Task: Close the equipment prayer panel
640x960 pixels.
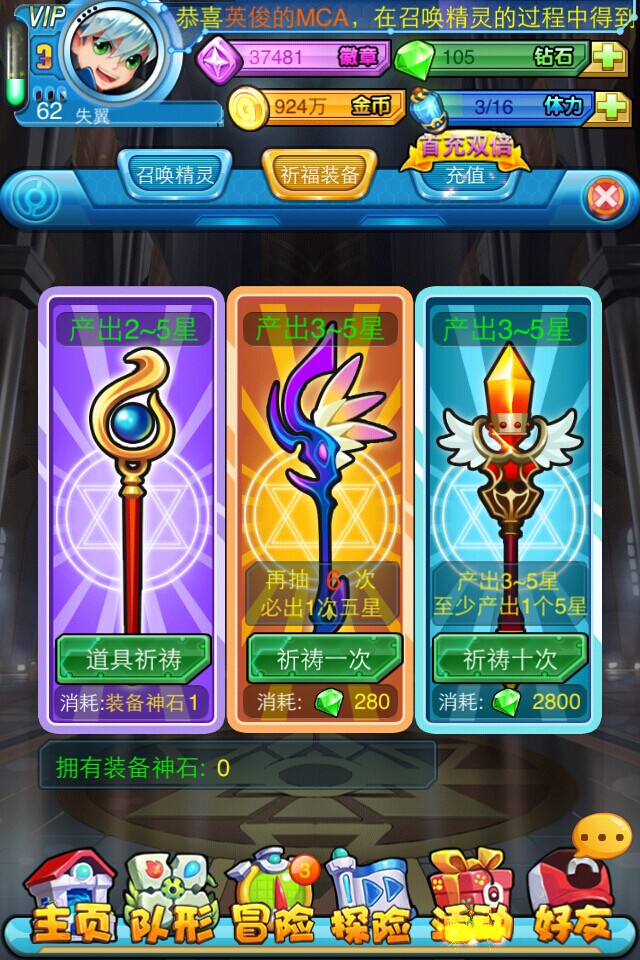Action: pos(604,198)
